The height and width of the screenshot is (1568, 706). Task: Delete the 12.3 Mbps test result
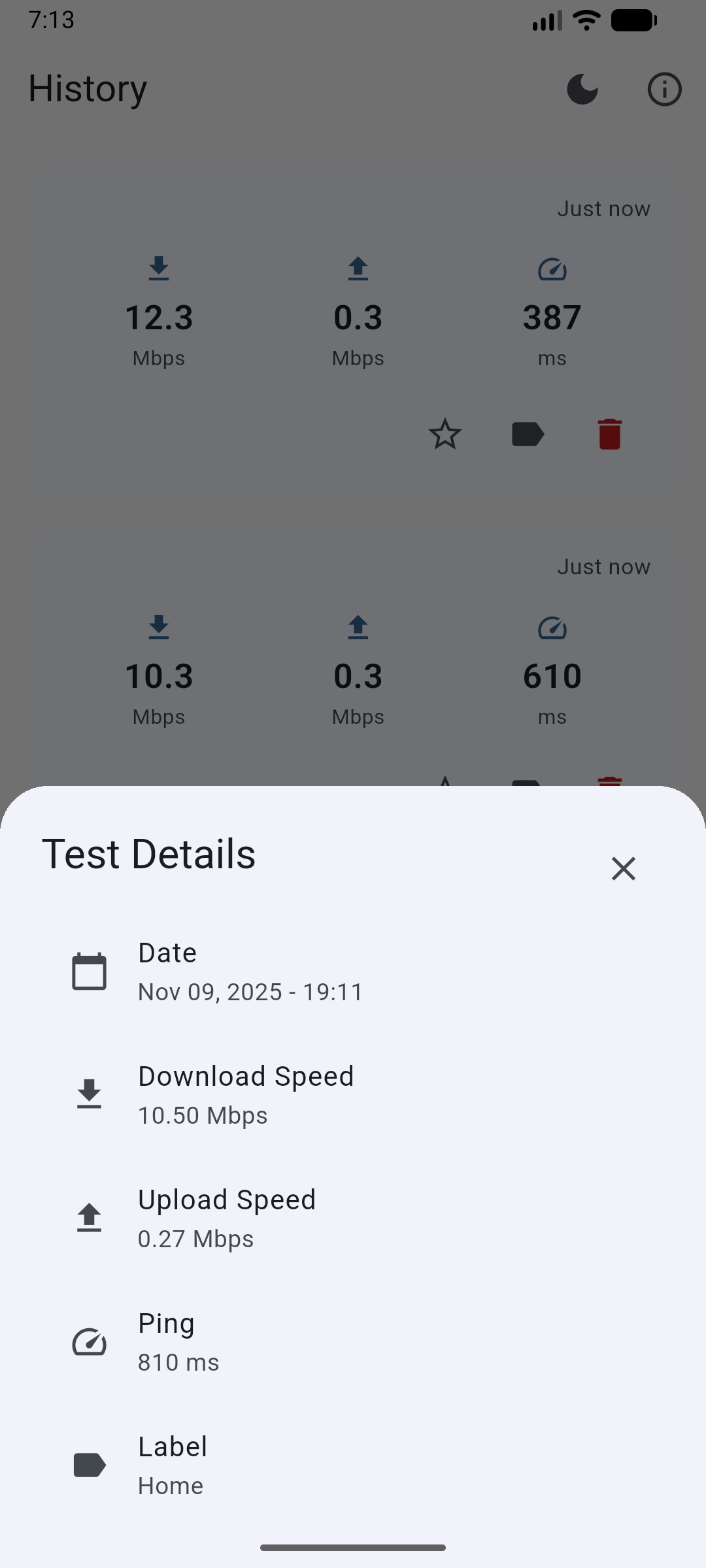(x=609, y=434)
